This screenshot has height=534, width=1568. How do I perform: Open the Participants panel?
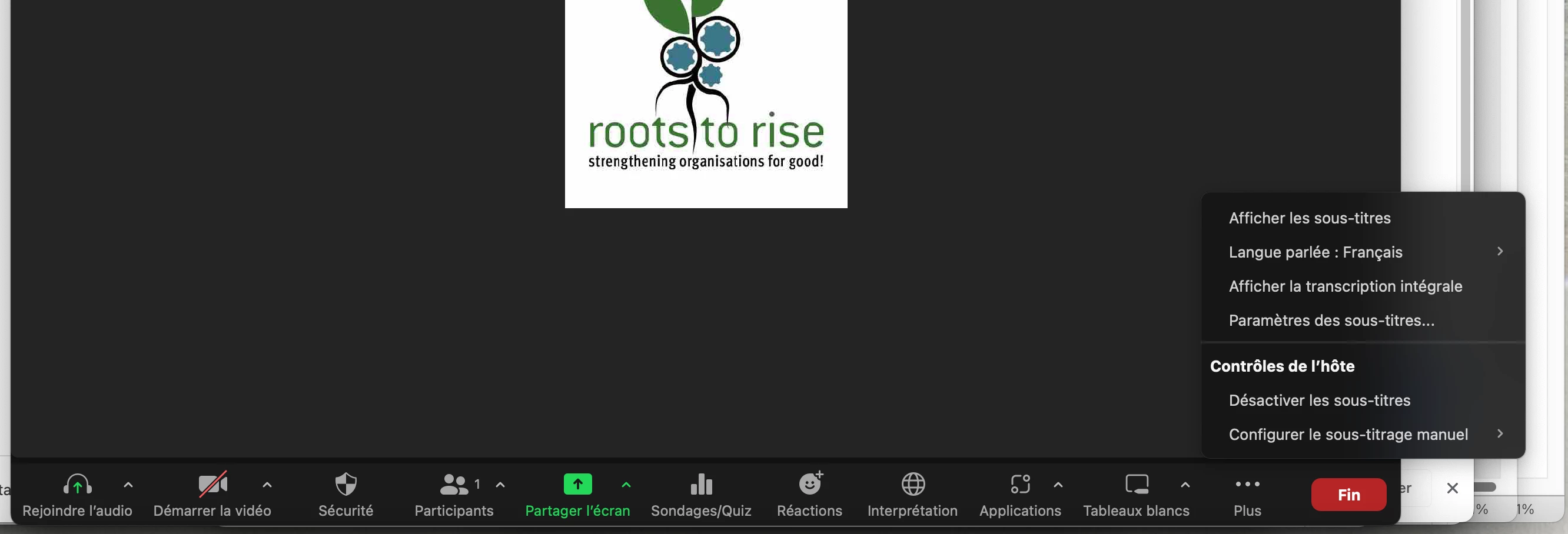coord(453,494)
